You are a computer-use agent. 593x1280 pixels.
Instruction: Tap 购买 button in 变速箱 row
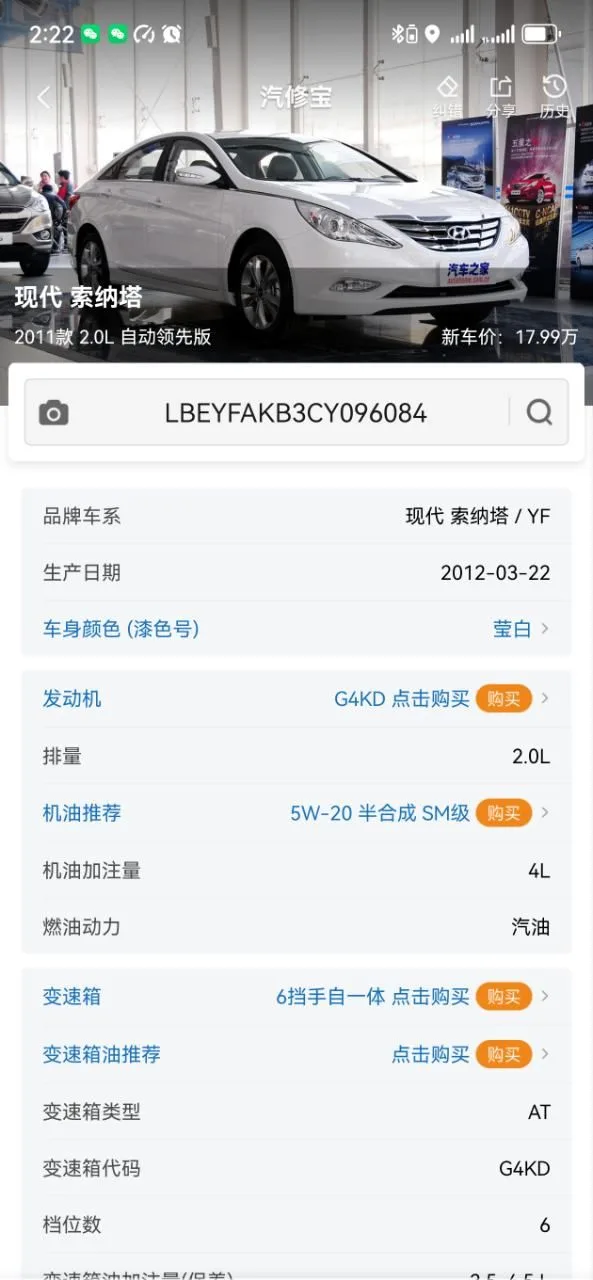[x=503, y=997]
